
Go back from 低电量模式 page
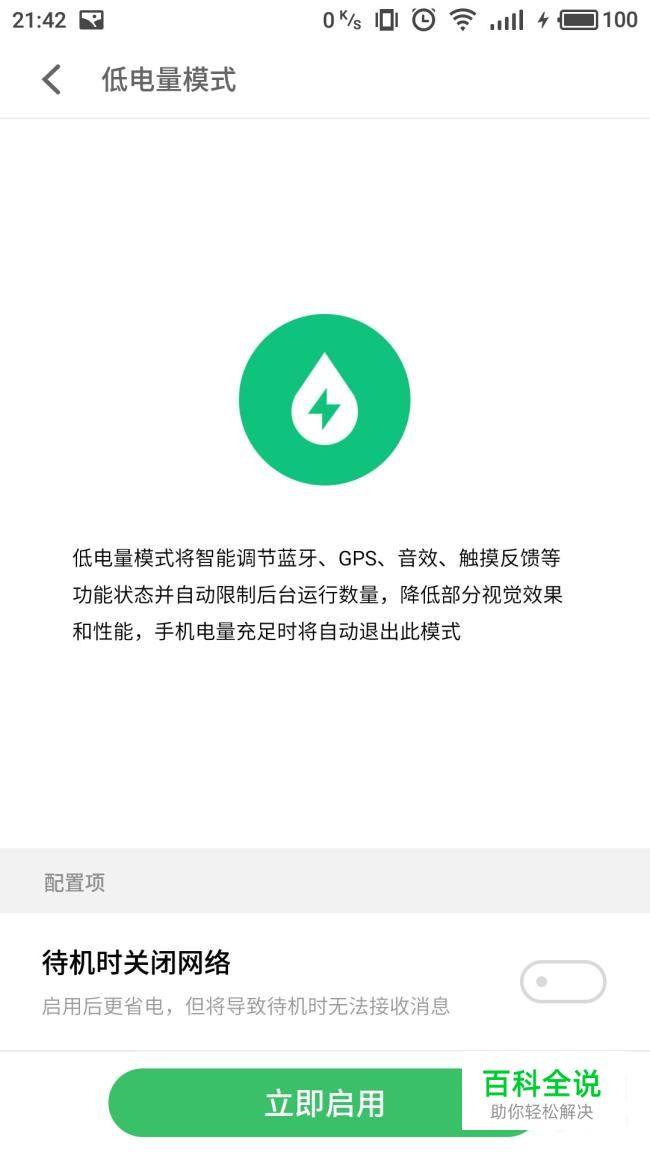point(51,80)
